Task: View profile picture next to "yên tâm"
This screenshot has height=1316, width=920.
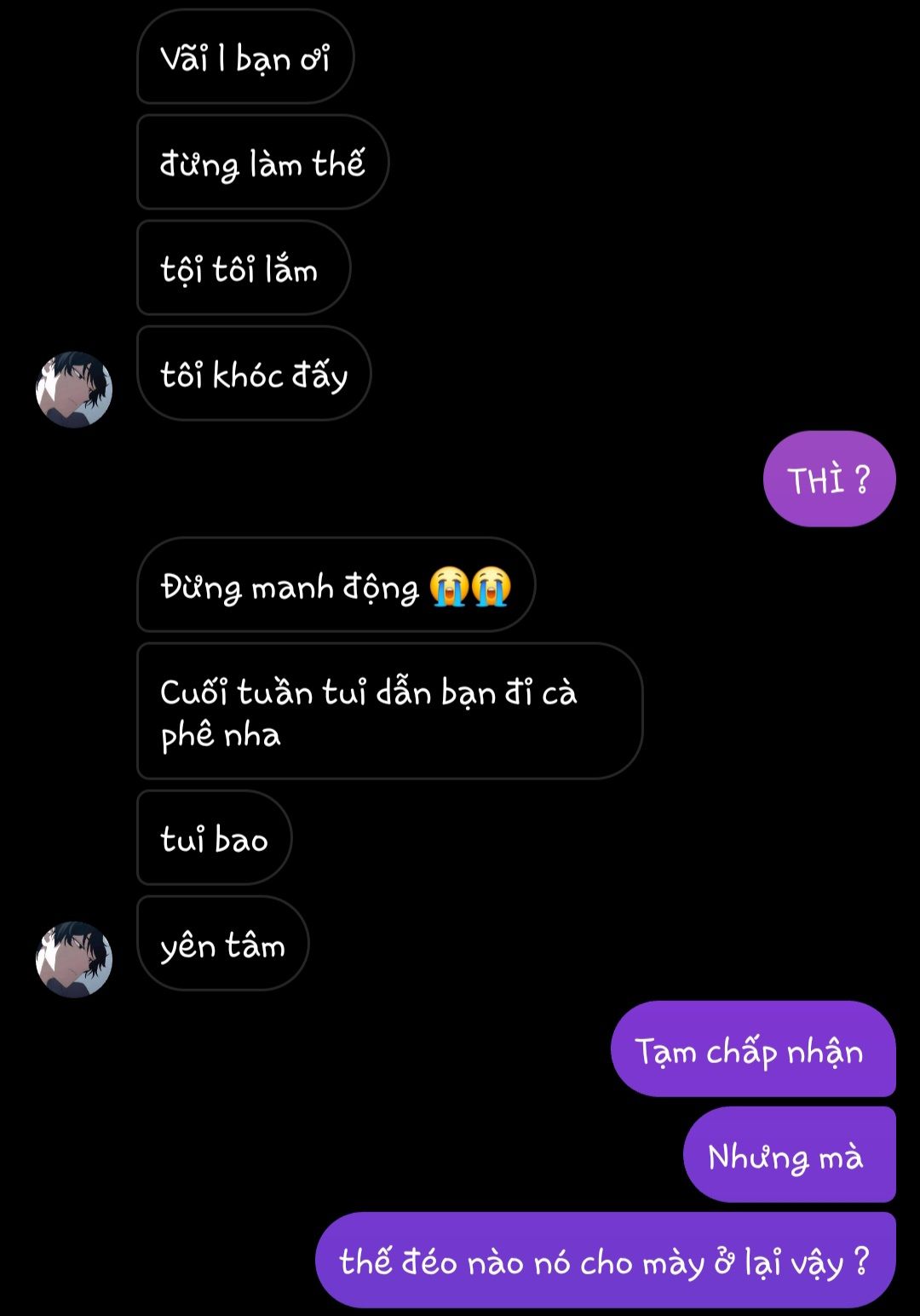Action: point(74,959)
